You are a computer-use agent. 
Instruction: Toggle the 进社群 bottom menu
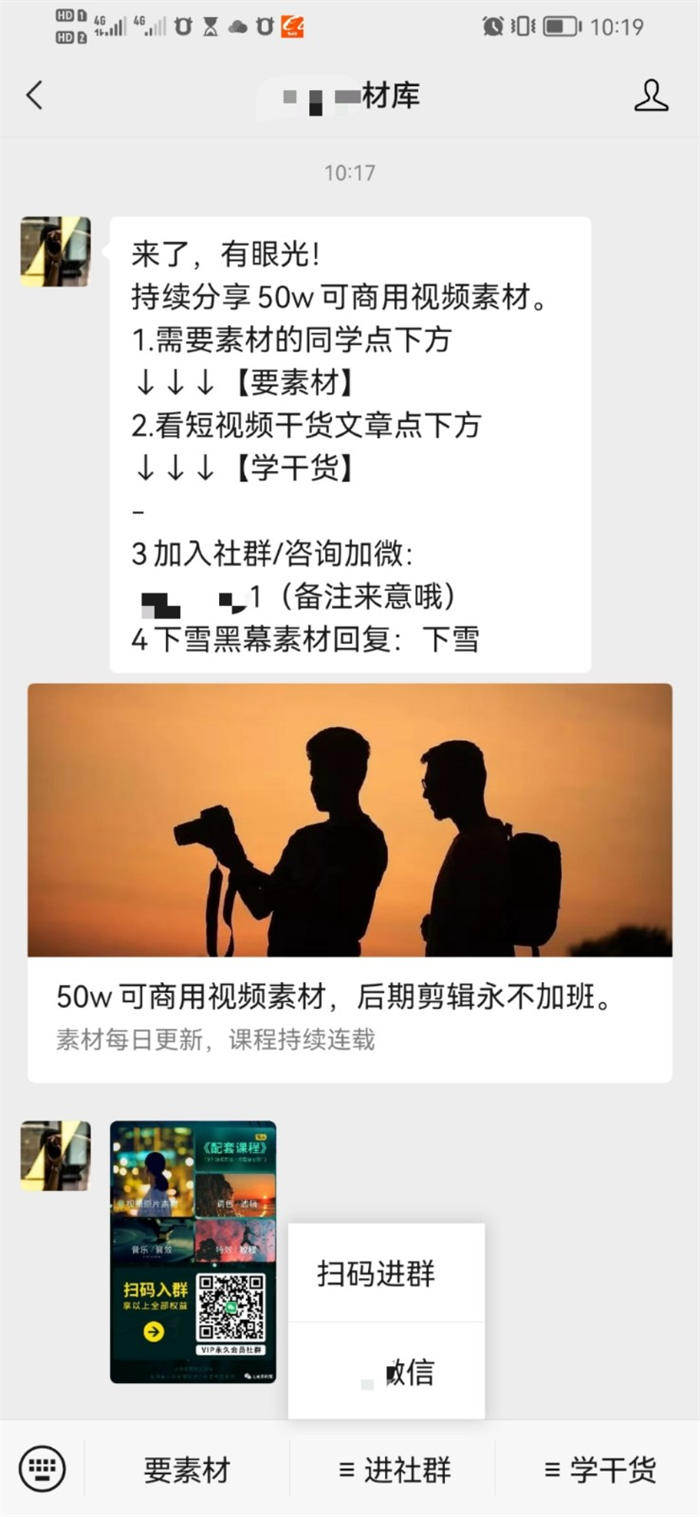pos(394,1470)
